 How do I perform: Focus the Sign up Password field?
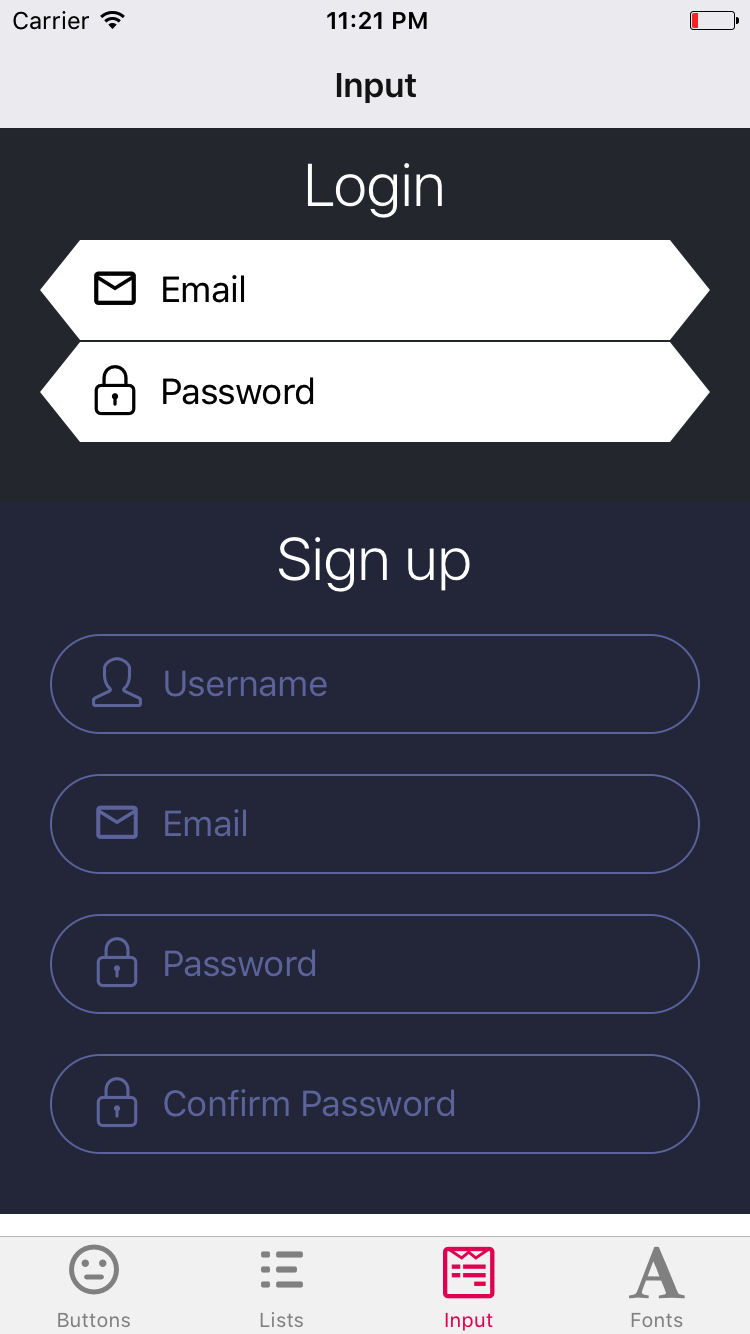pyautogui.click(x=375, y=964)
